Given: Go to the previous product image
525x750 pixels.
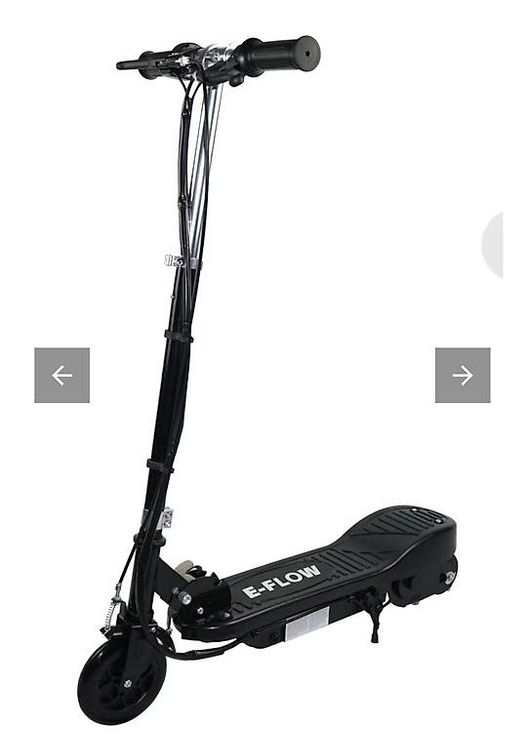Looking at the screenshot, I should click(x=62, y=375).
